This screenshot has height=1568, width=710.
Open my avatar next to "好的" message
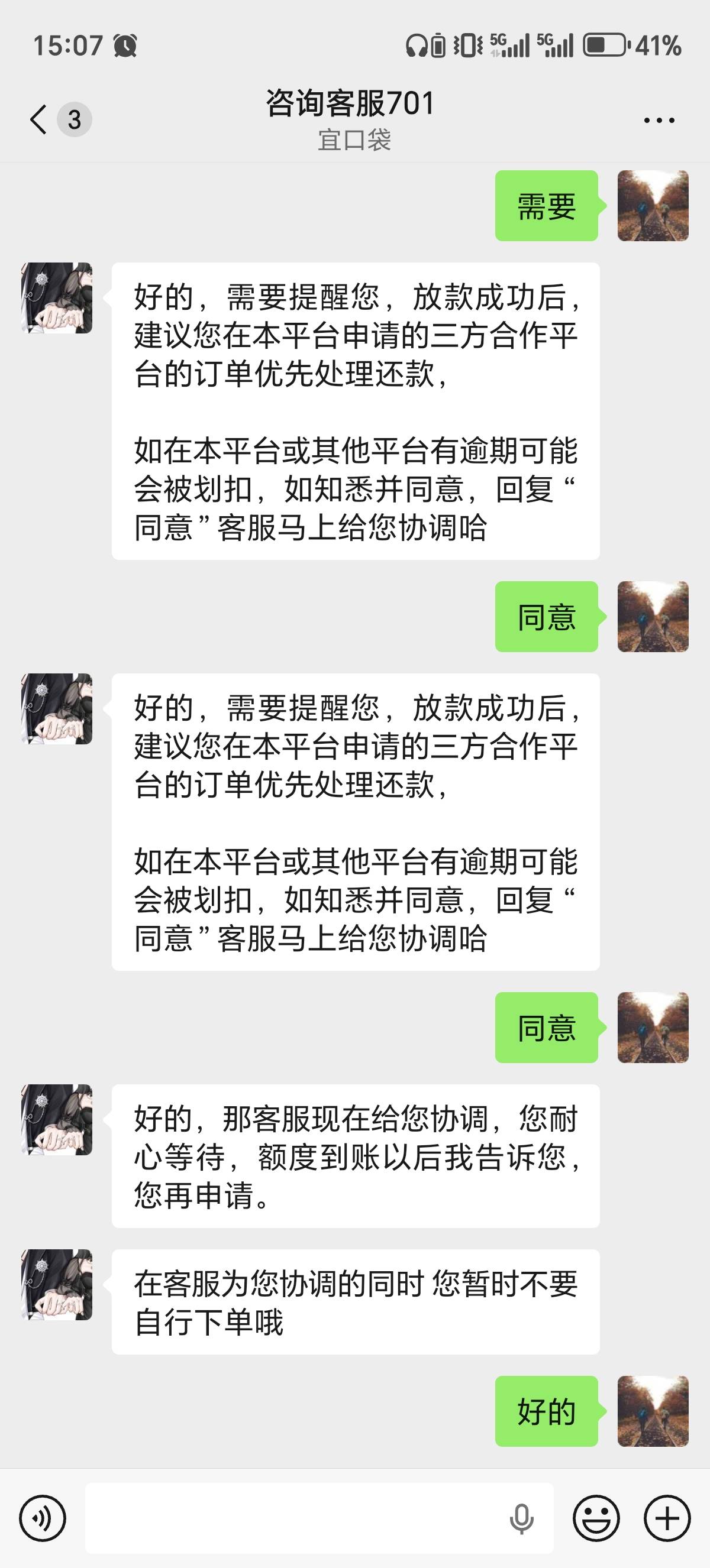[653, 1411]
